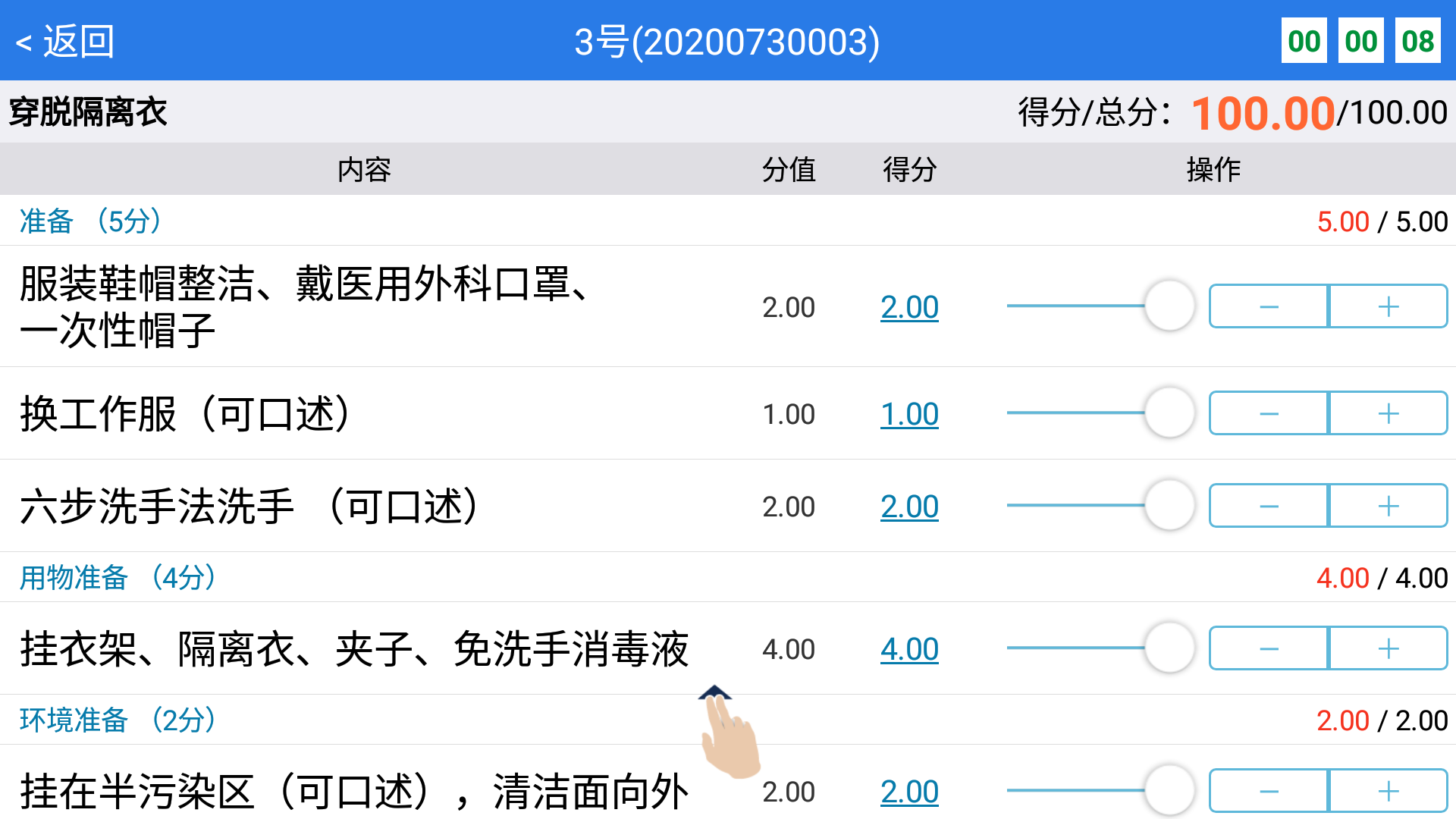The height and width of the screenshot is (819, 1456).
Task: Open the 1.00 score for 换工作服
Action: (x=909, y=414)
